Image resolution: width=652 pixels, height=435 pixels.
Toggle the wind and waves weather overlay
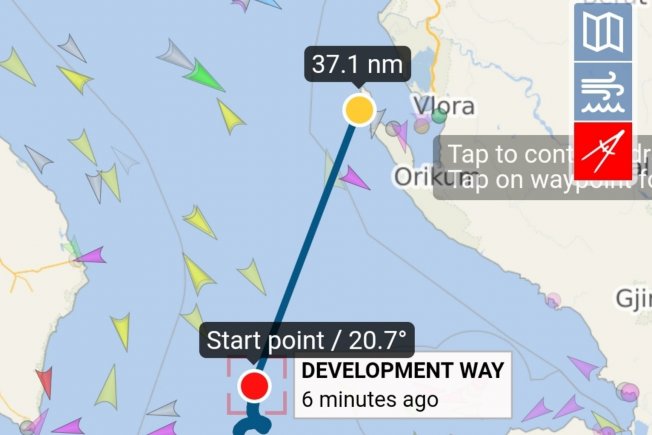pos(604,93)
